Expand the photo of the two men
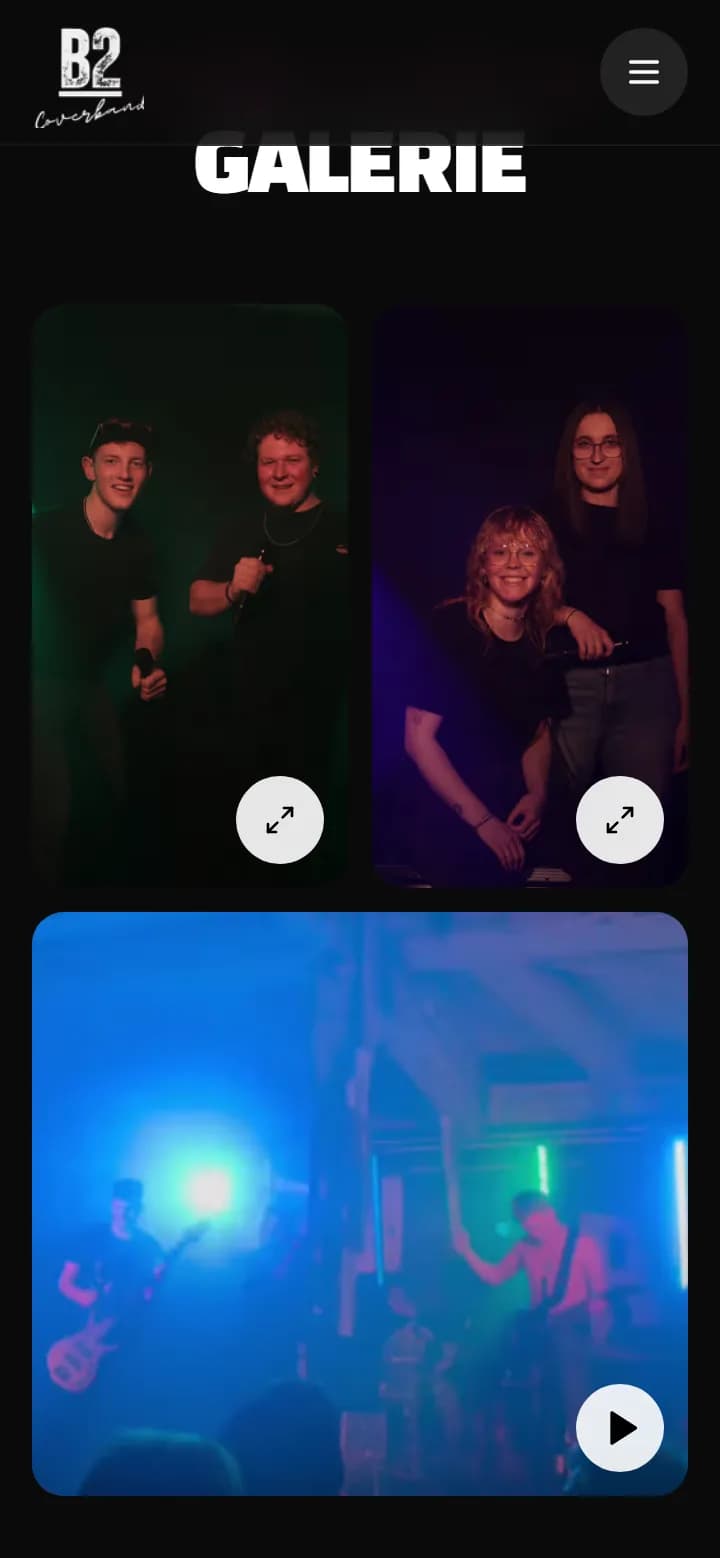 pyautogui.click(x=280, y=820)
